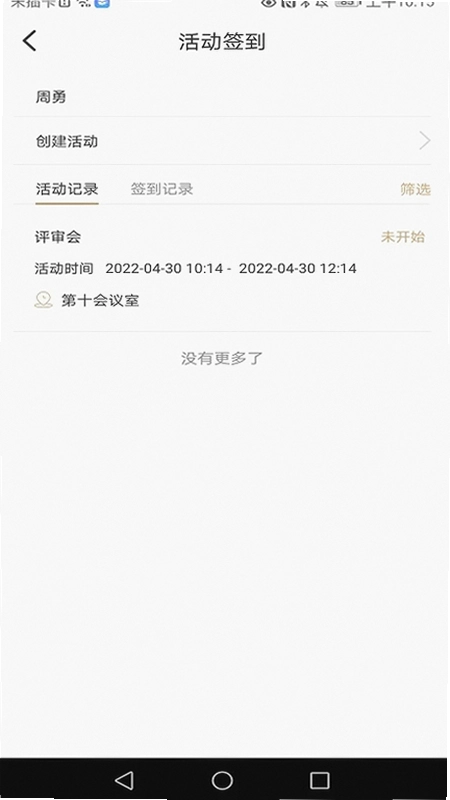Image resolution: width=450 pixels, height=800 pixels.
Task: Open the 创建活动 row
Action: pos(222,141)
